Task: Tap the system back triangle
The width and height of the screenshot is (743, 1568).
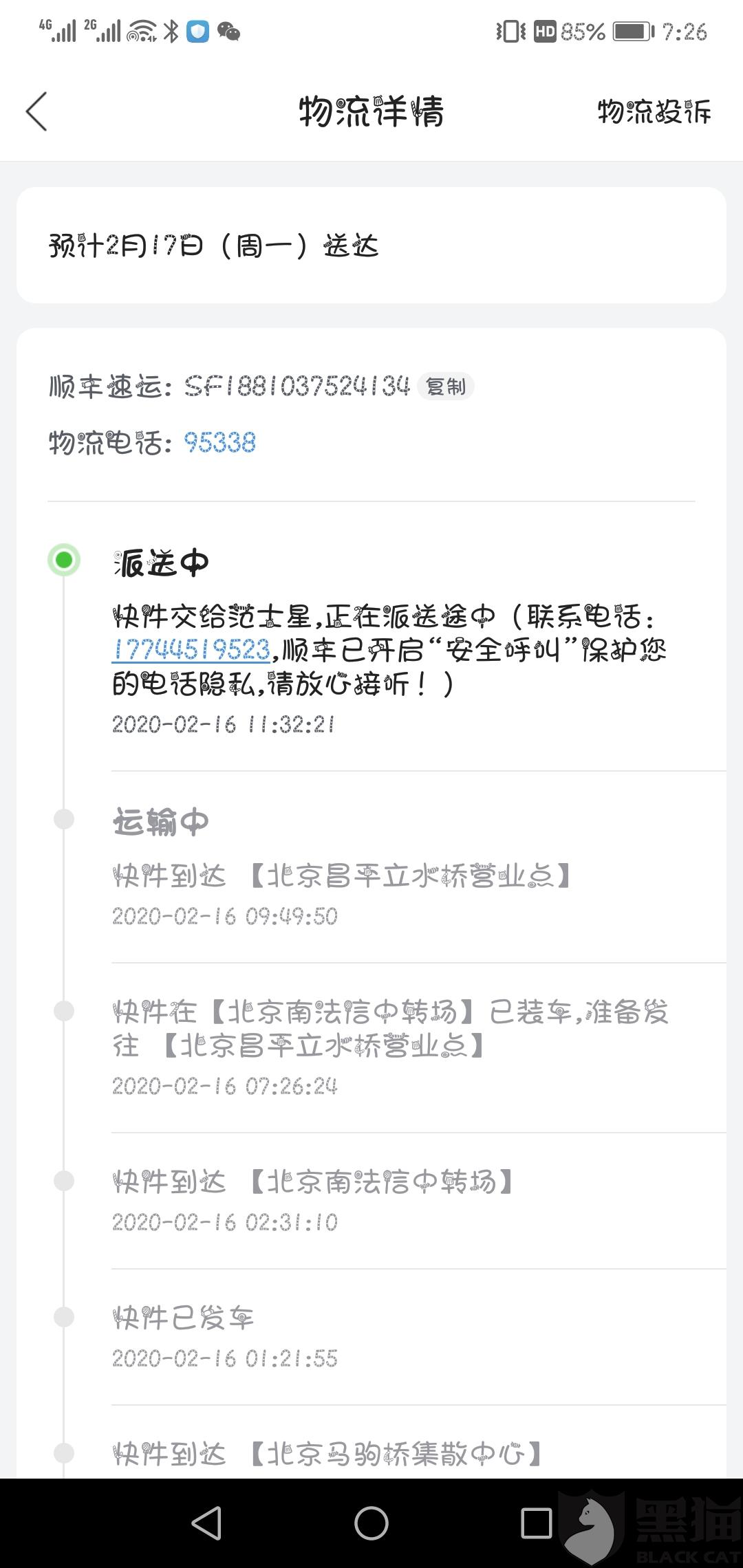Action: point(206,1523)
